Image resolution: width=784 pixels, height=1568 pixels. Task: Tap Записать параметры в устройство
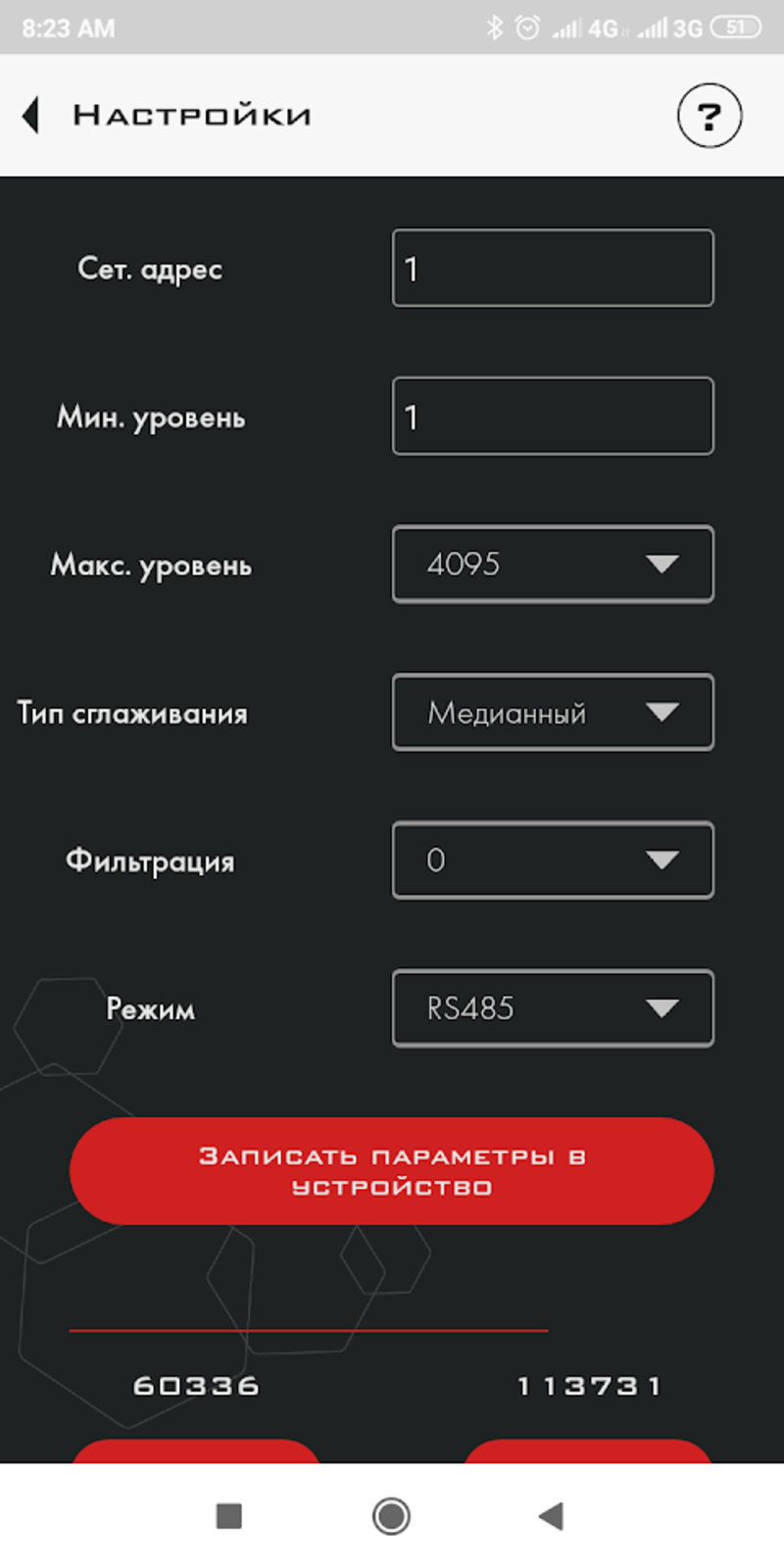[x=392, y=1171]
